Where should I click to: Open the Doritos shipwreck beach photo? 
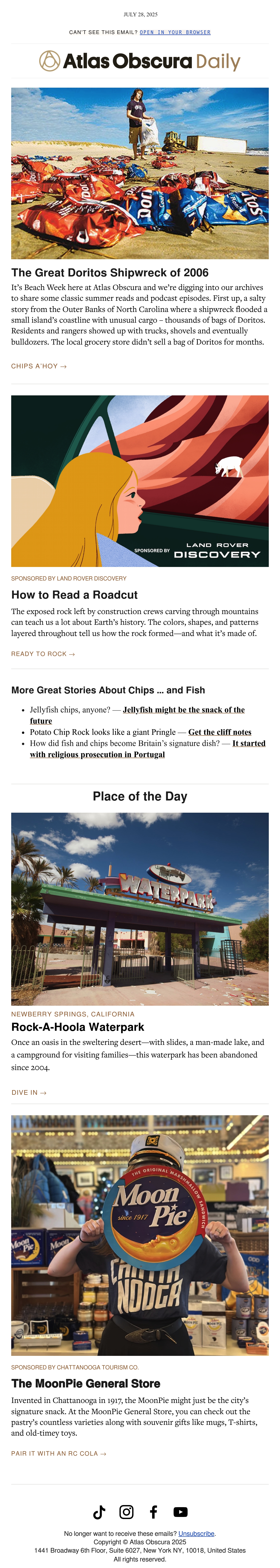point(140,173)
